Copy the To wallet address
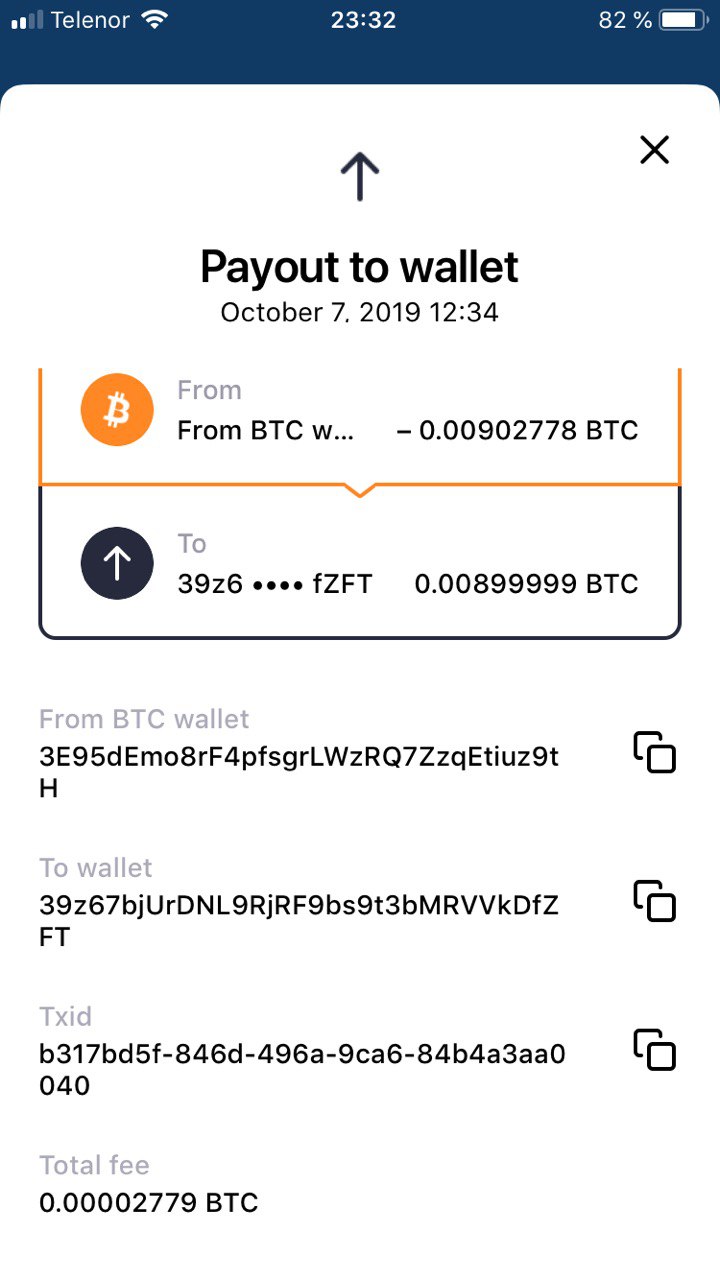Viewport: 720px width, 1280px height. [655, 901]
